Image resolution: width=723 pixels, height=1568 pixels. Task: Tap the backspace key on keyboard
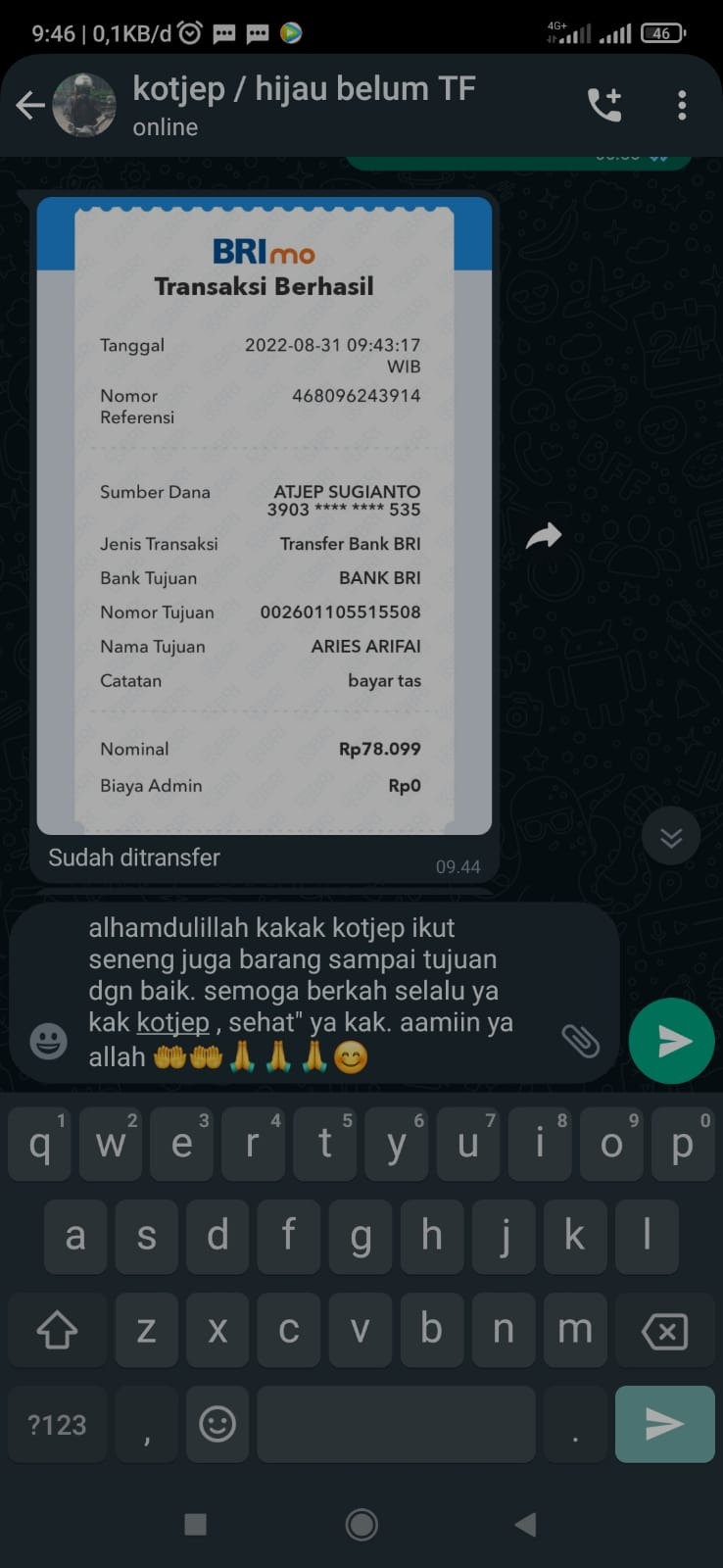(x=664, y=1331)
